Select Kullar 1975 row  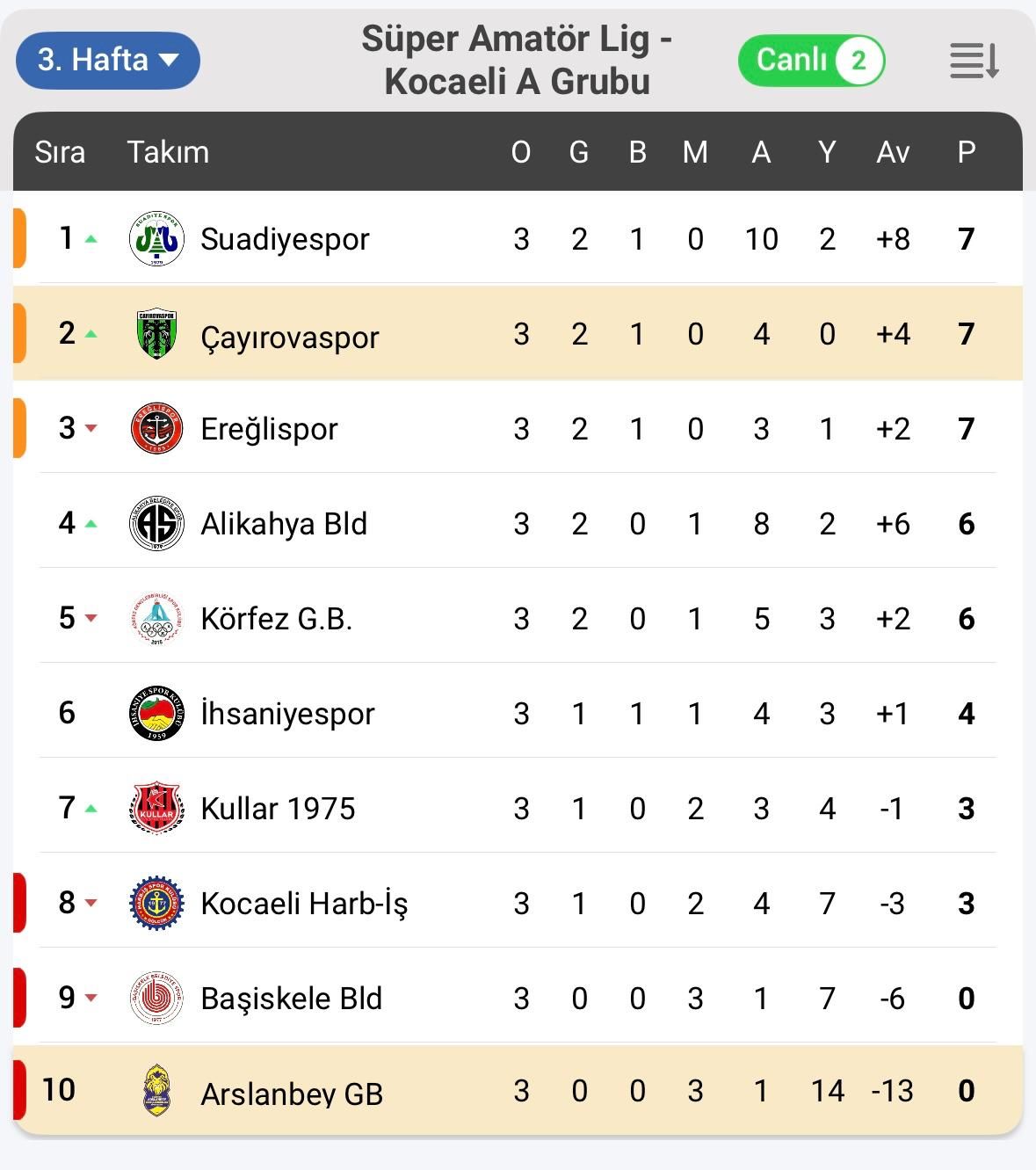point(278,809)
